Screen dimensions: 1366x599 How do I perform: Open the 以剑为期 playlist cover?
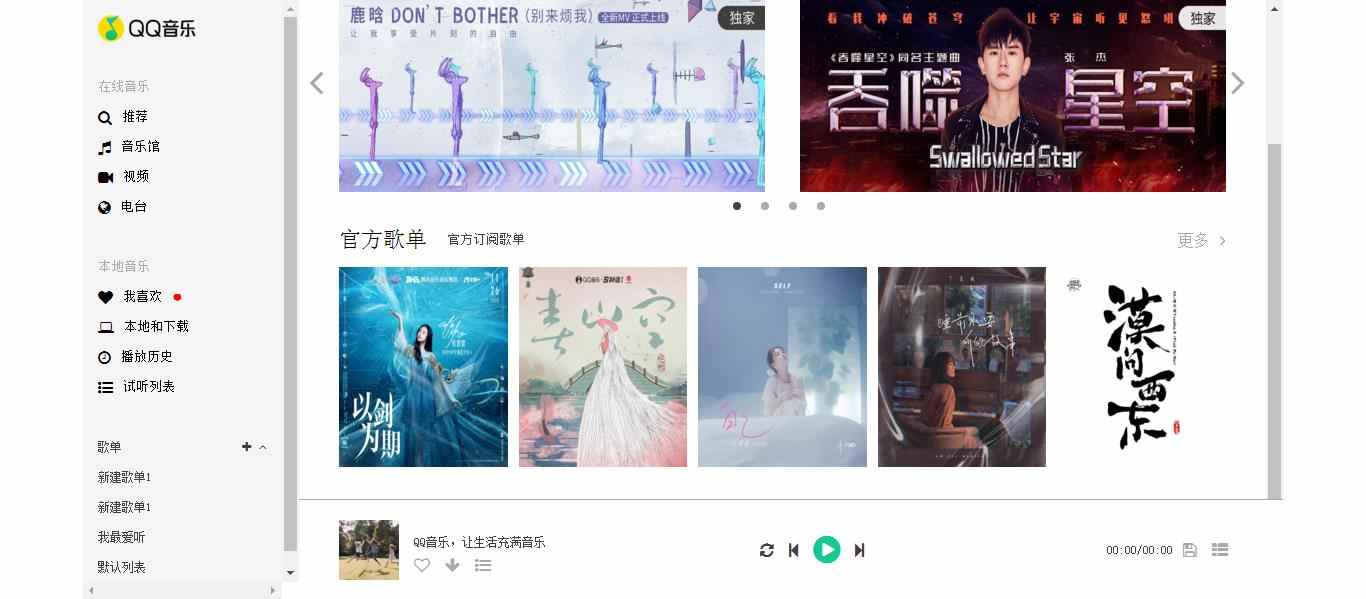pos(423,367)
